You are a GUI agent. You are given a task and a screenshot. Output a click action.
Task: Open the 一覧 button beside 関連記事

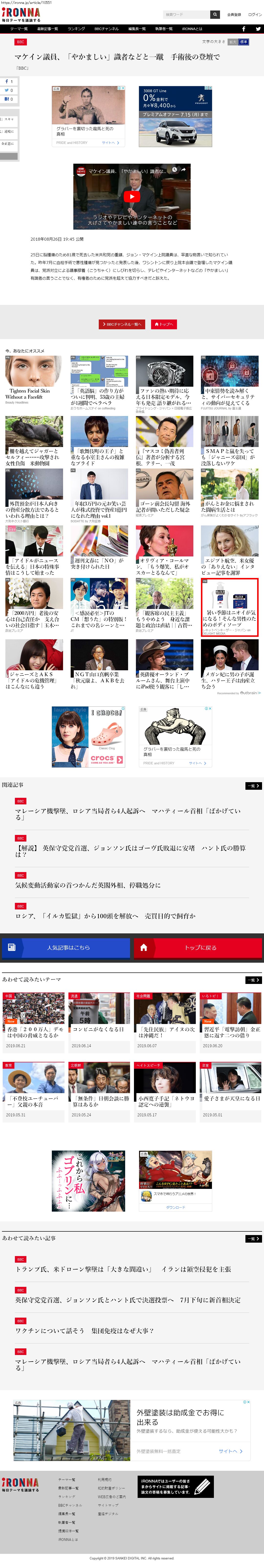coord(253,786)
